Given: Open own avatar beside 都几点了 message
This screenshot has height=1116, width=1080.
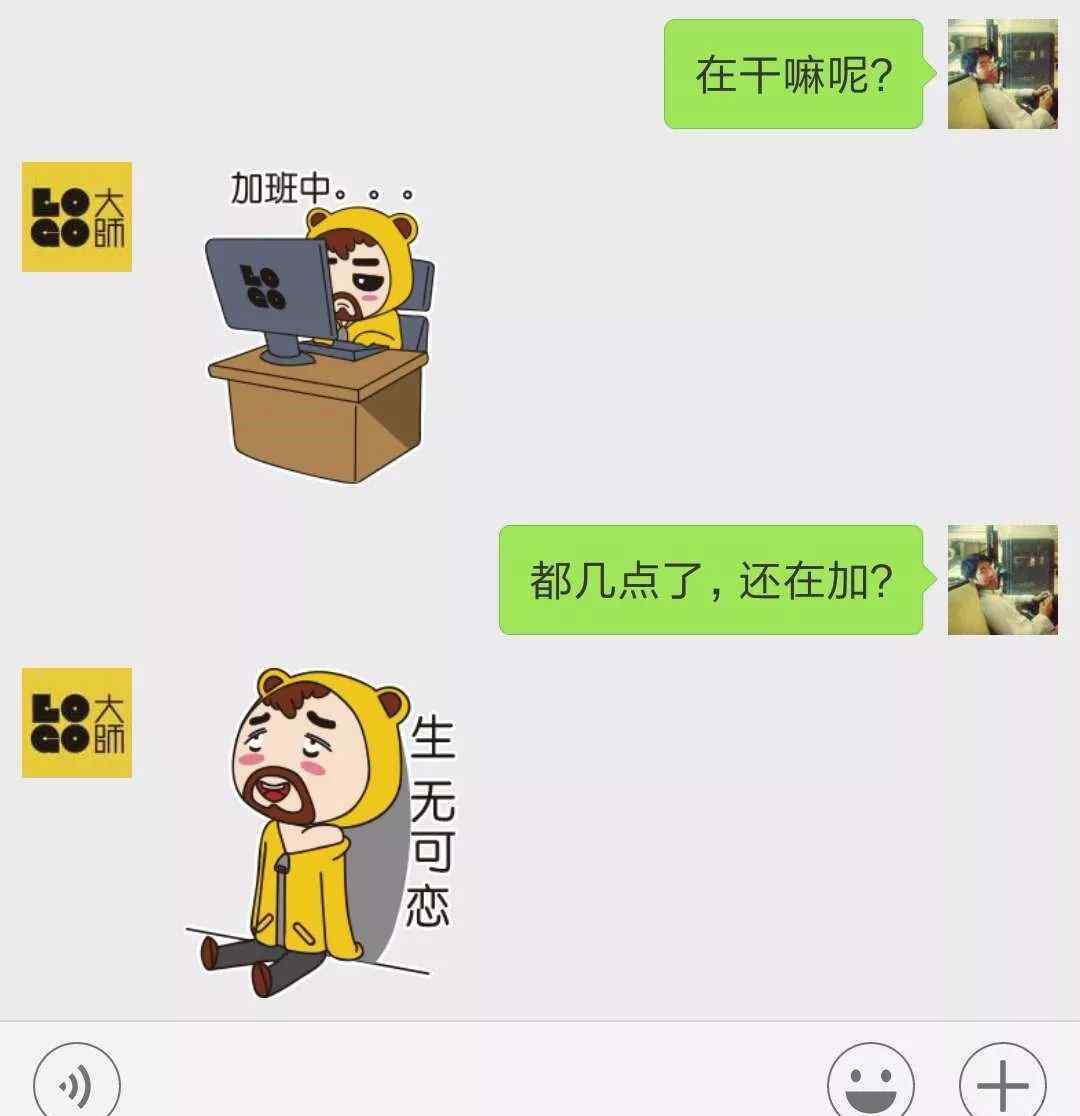Looking at the screenshot, I should (x=1002, y=580).
